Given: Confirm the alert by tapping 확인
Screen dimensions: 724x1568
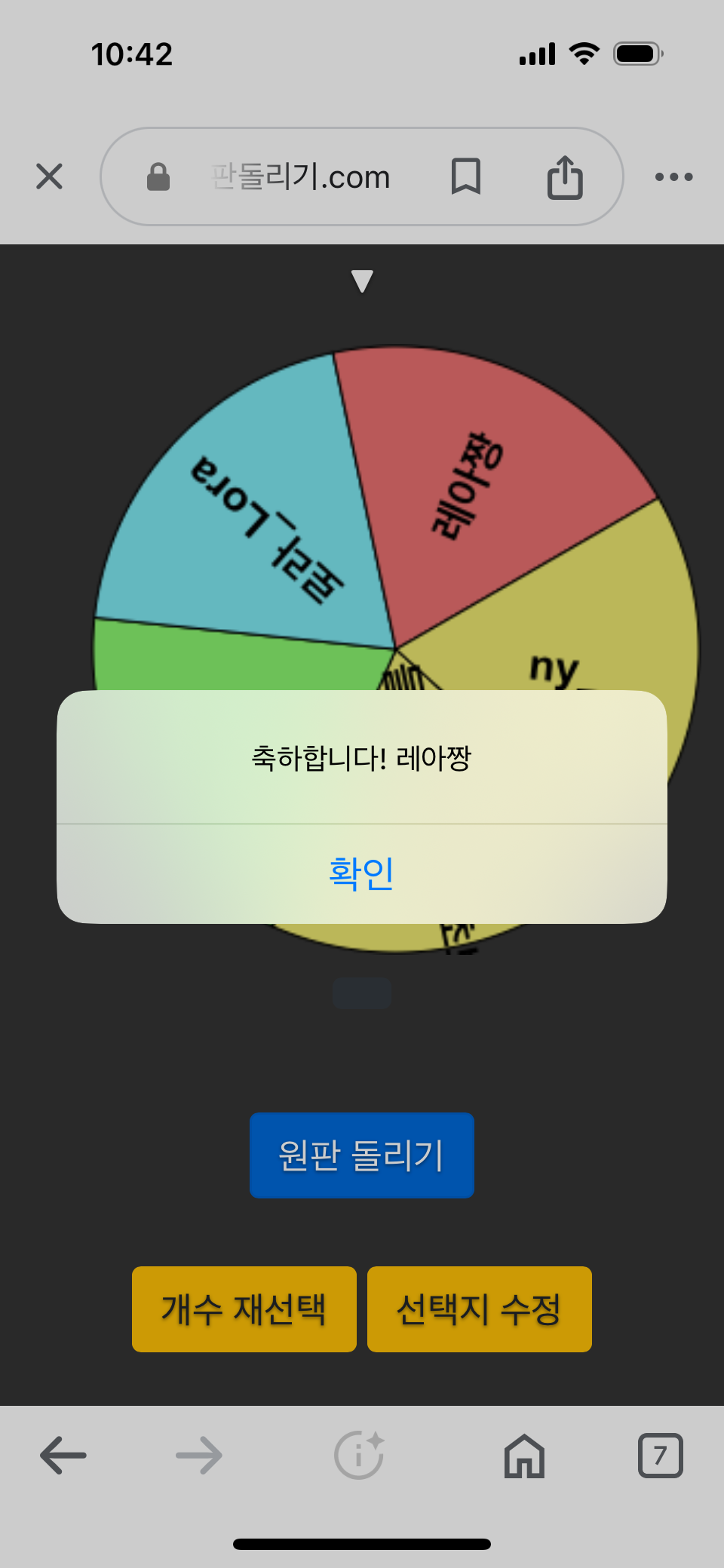Looking at the screenshot, I should [x=361, y=873].
